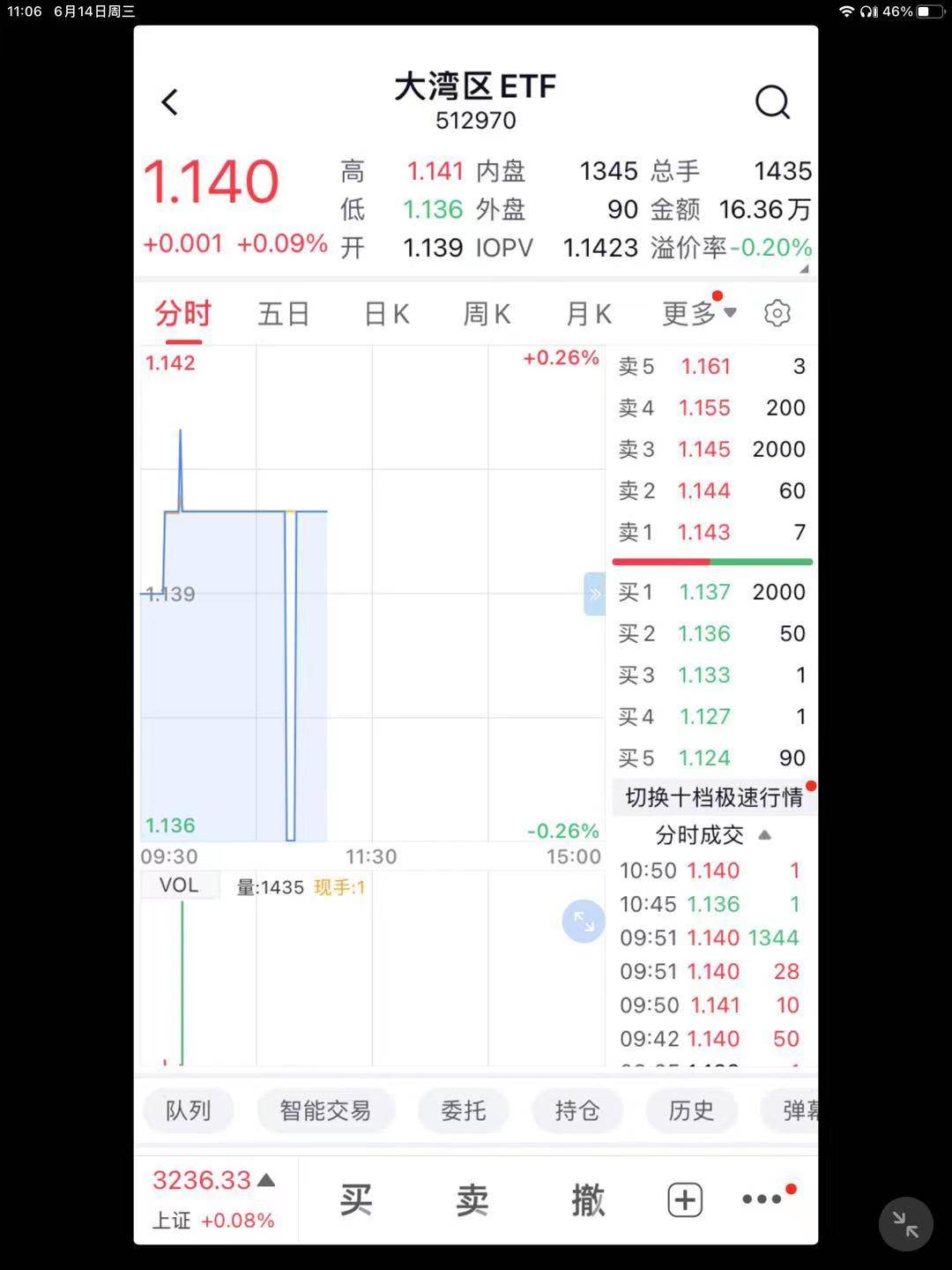
Task: Switch to the 日K chart tab
Action: pos(386,314)
